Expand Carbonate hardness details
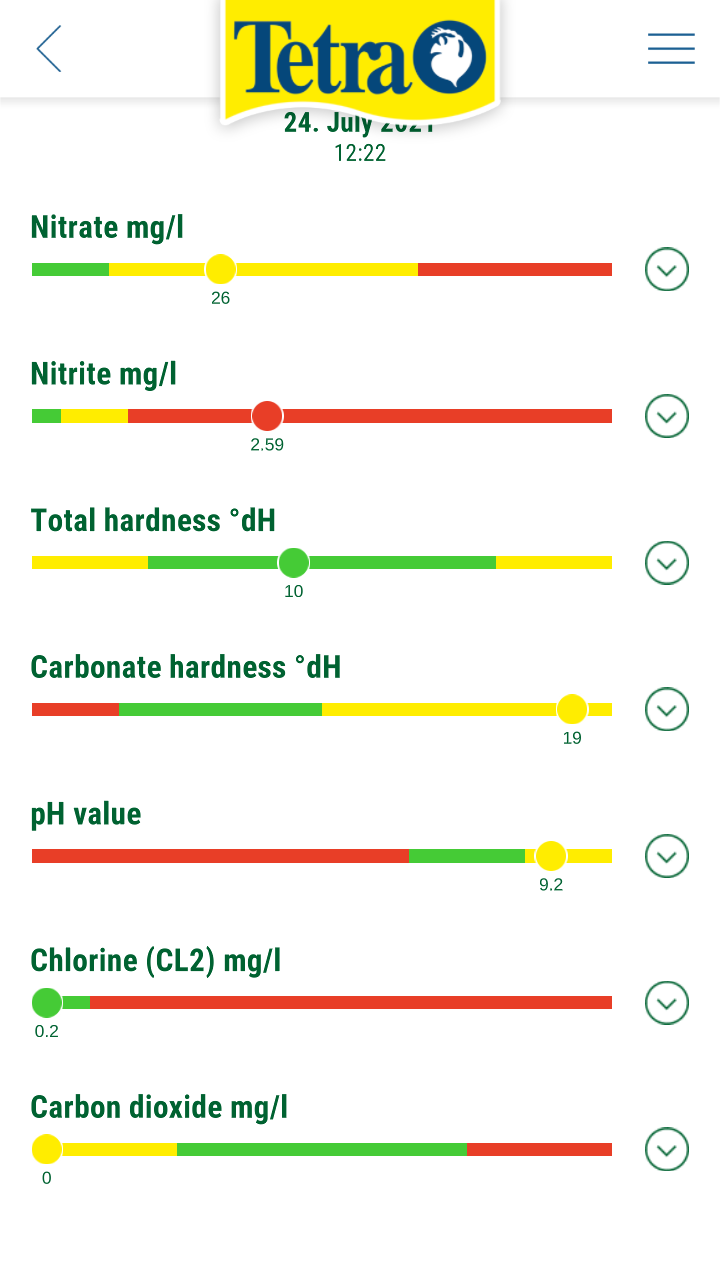 pos(667,709)
